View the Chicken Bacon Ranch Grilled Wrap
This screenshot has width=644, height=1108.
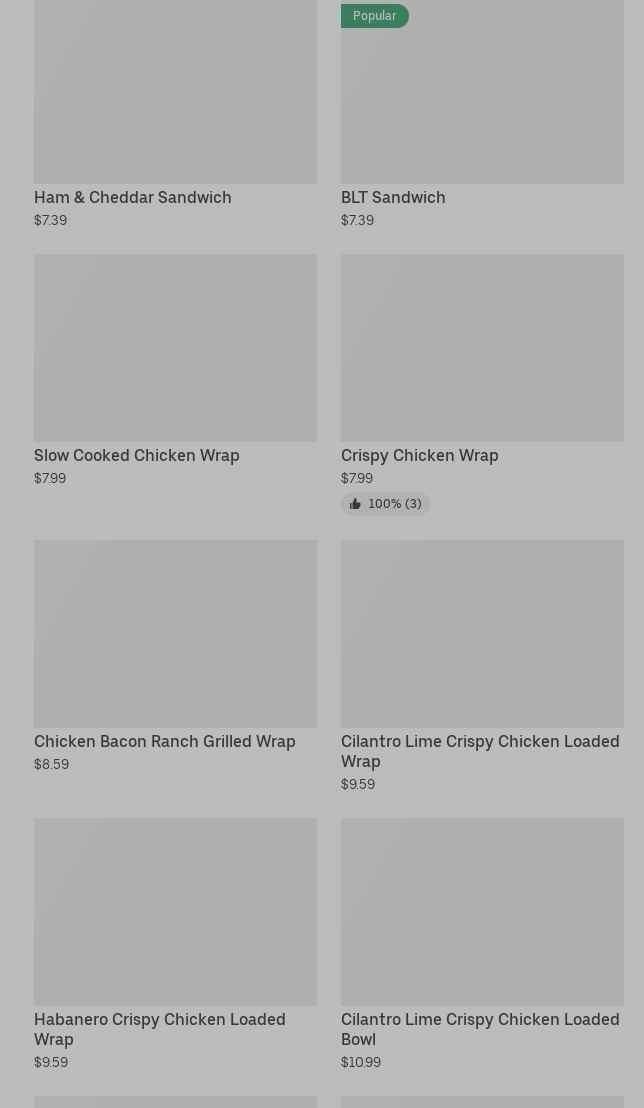(x=175, y=656)
